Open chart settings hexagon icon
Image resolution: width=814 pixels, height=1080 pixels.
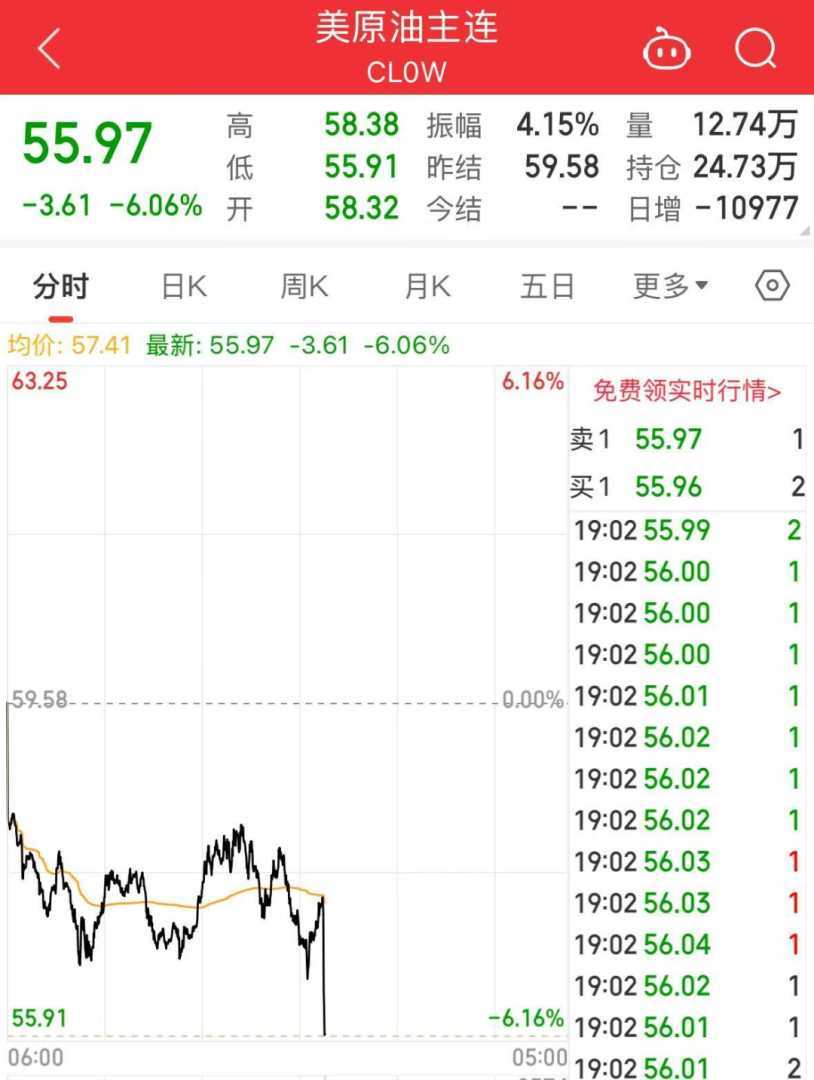pyautogui.click(x=772, y=287)
